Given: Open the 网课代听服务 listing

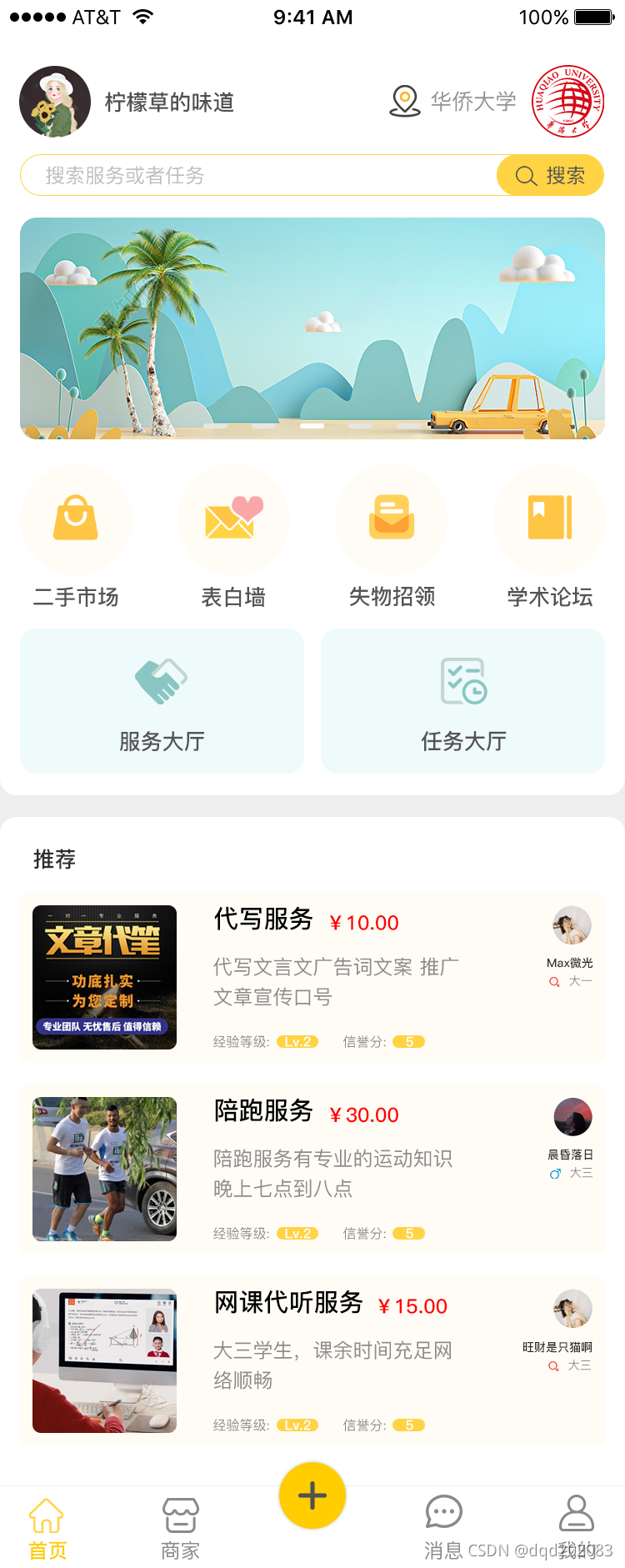Looking at the screenshot, I should coord(312,1361).
